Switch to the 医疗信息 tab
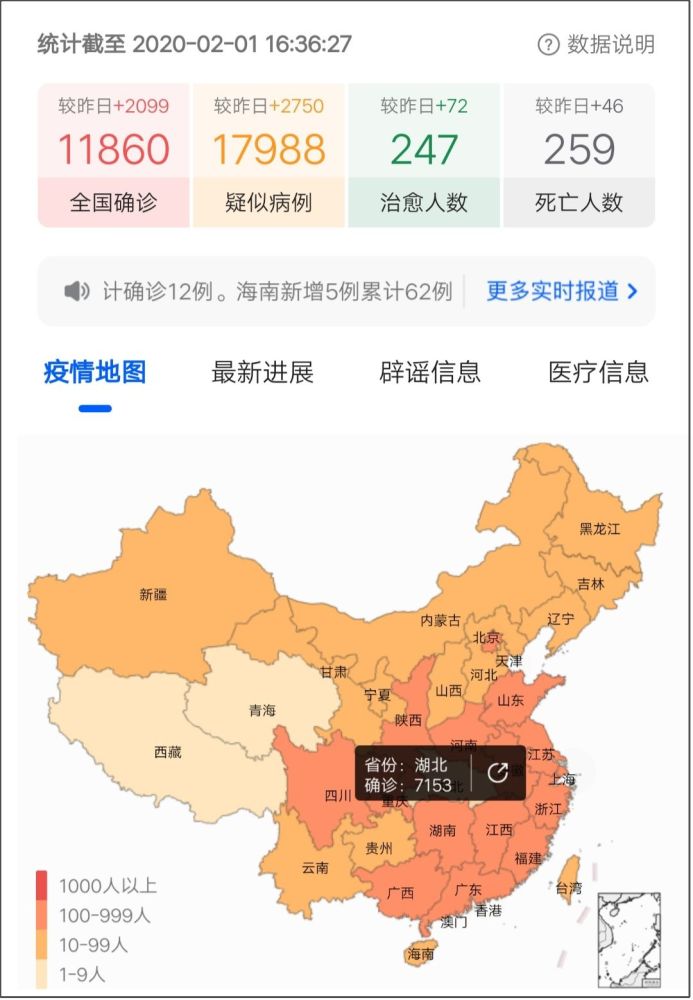Viewport: 693px width, 1000px height. [598, 373]
